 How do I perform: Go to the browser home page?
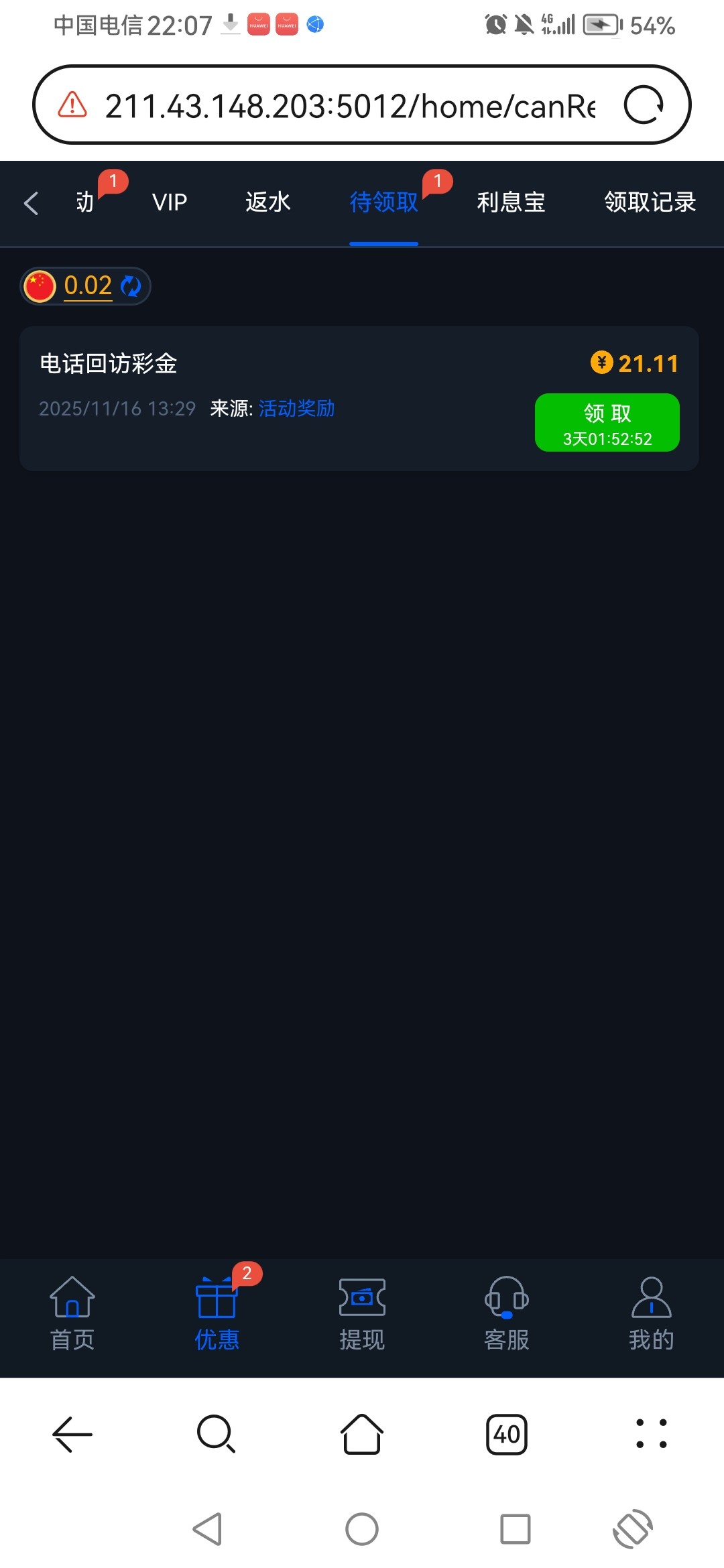(362, 1435)
